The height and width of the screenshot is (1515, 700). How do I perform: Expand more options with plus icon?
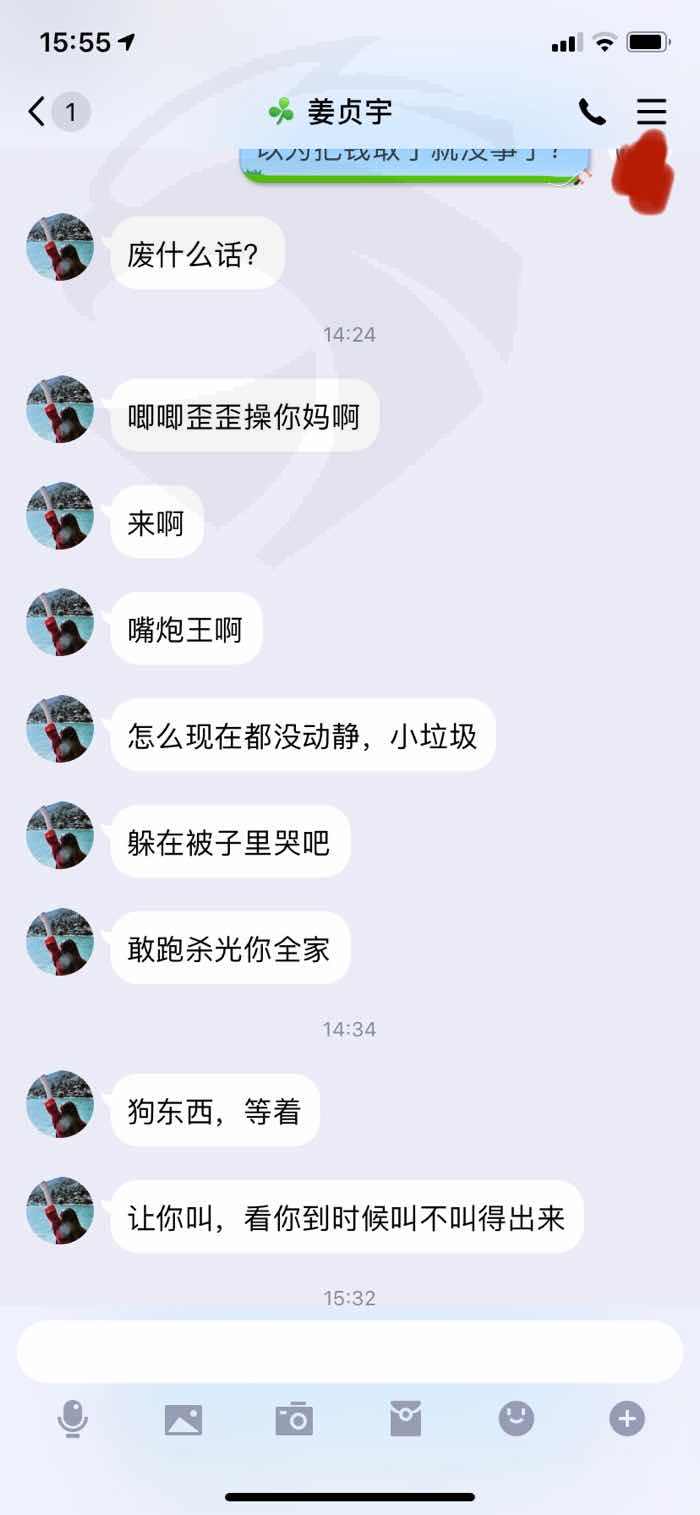[x=627, y=1418]
